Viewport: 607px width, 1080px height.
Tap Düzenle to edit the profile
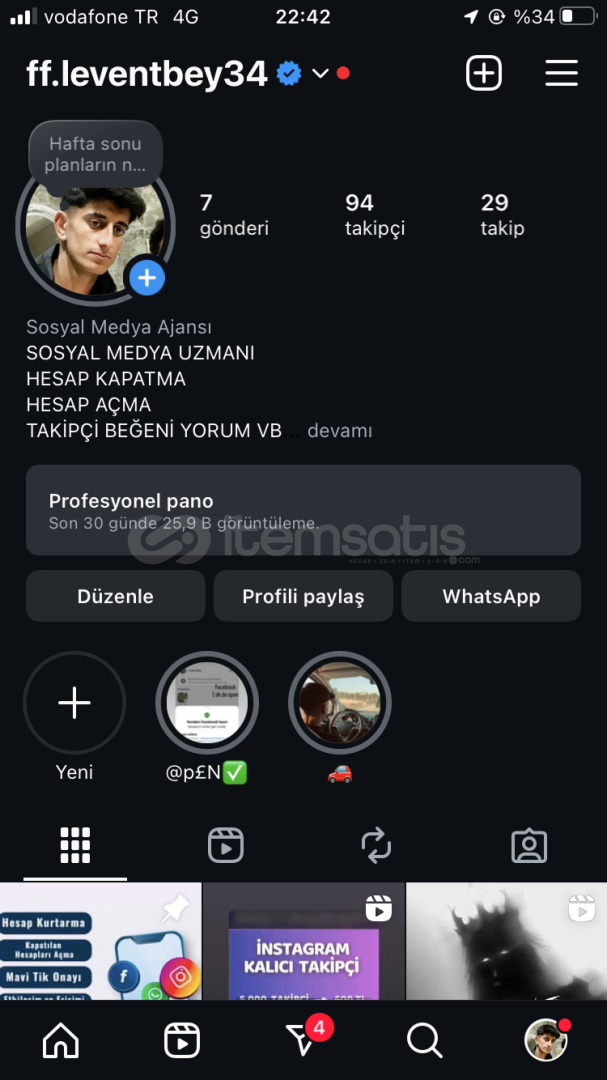click(x=116, y=596)
